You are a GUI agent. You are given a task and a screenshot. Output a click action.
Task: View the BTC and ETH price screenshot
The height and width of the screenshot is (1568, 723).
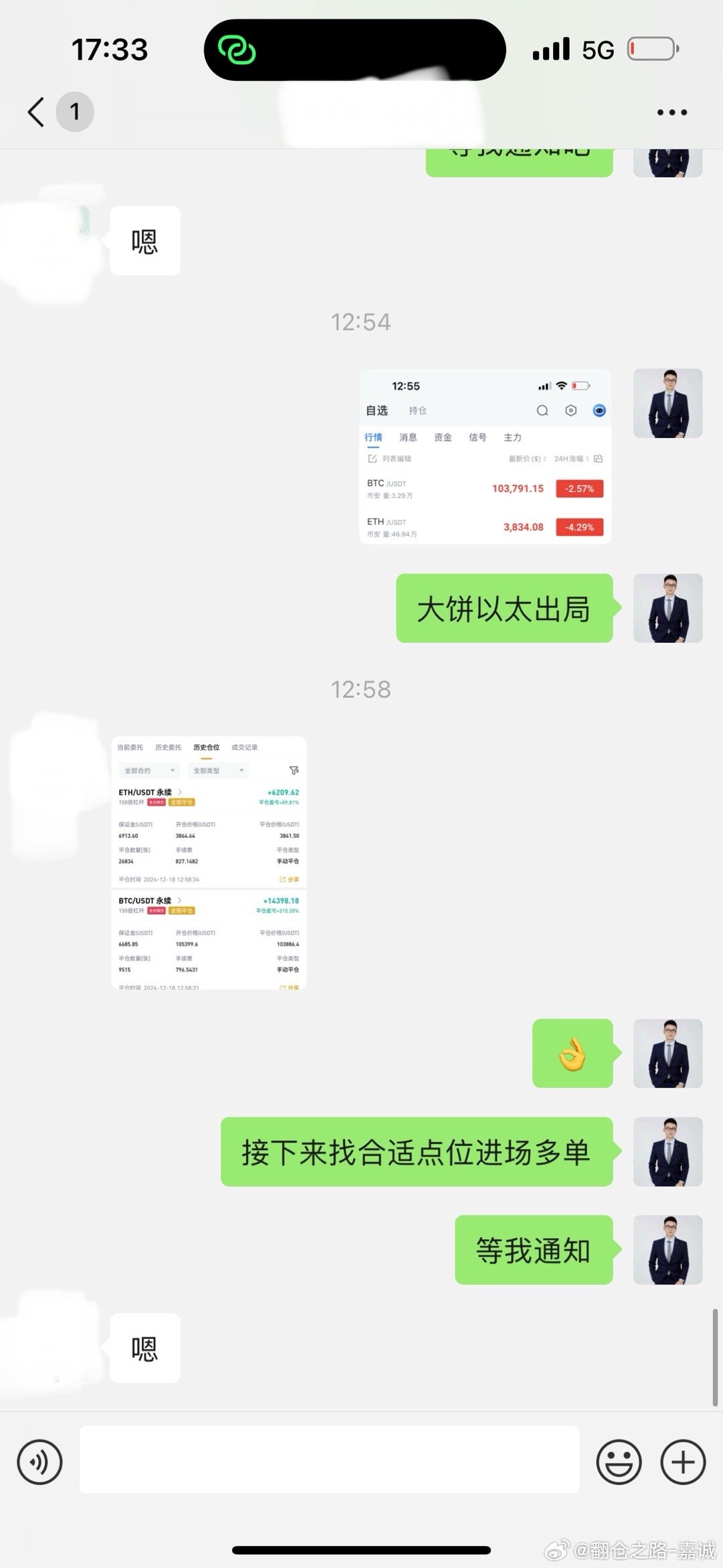pyautogui.click(x=485, y=456)
